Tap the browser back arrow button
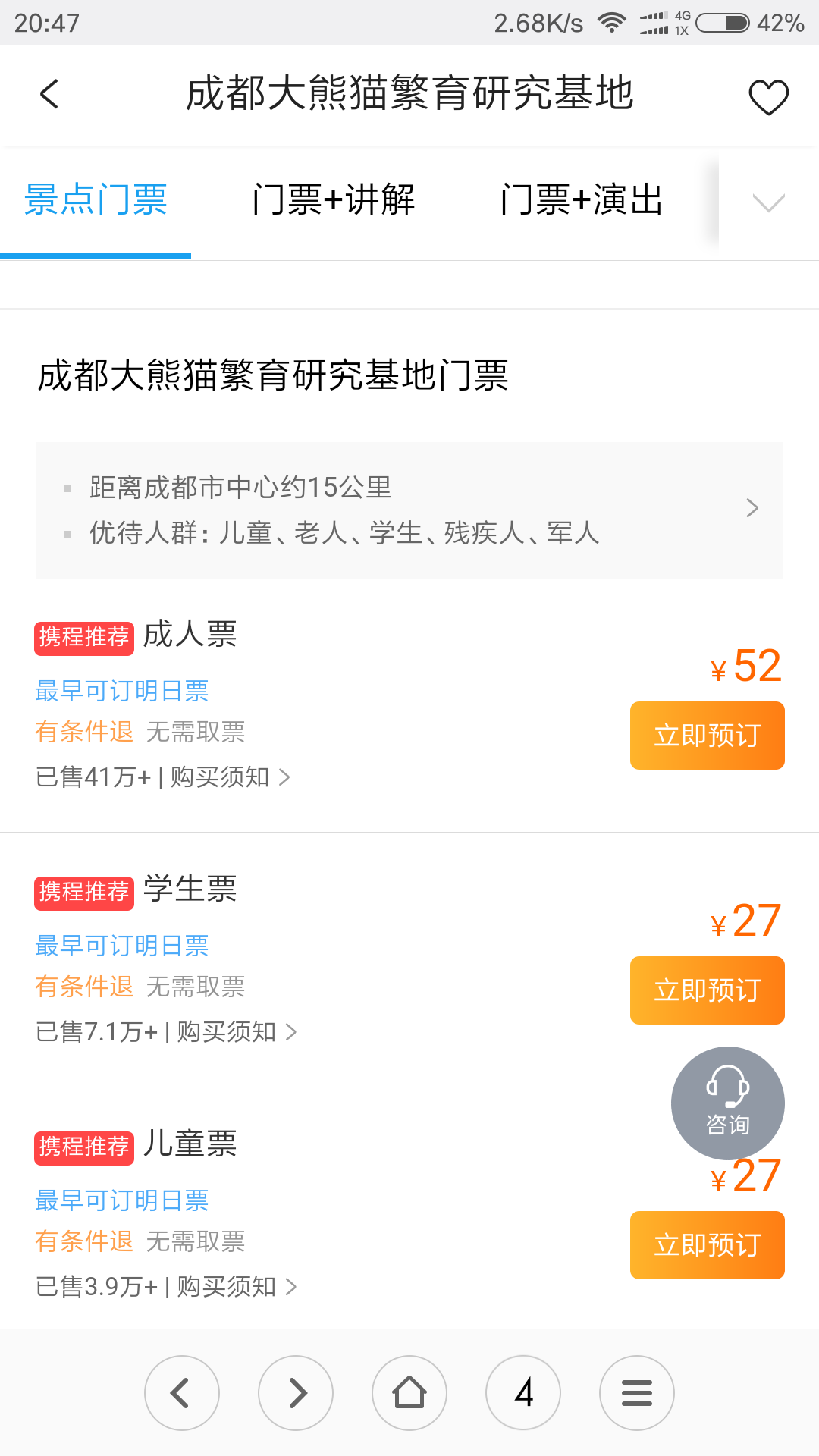The image size is (819, 1456). pyautogui.click(x=182, y=1393)
